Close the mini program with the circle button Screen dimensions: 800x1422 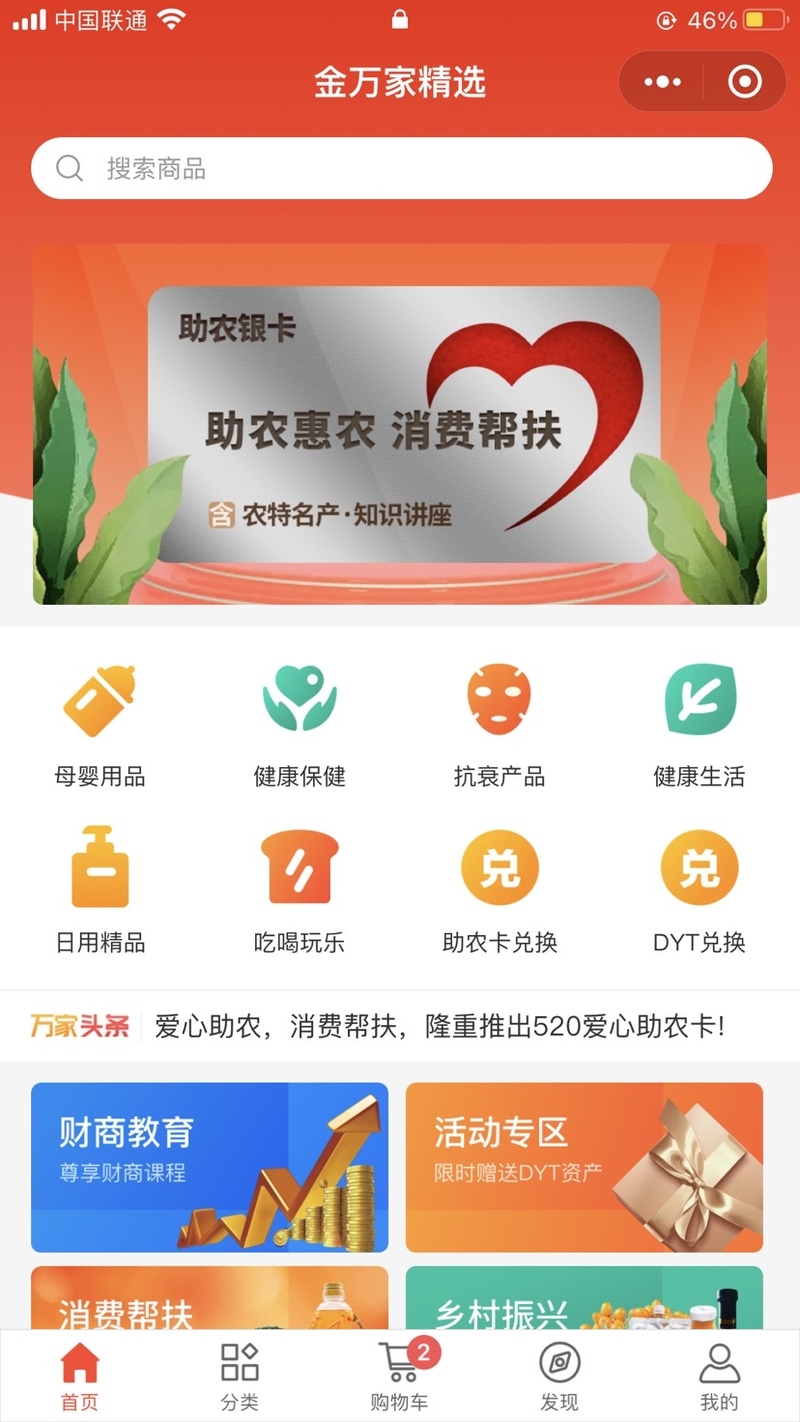pos(744,82)
